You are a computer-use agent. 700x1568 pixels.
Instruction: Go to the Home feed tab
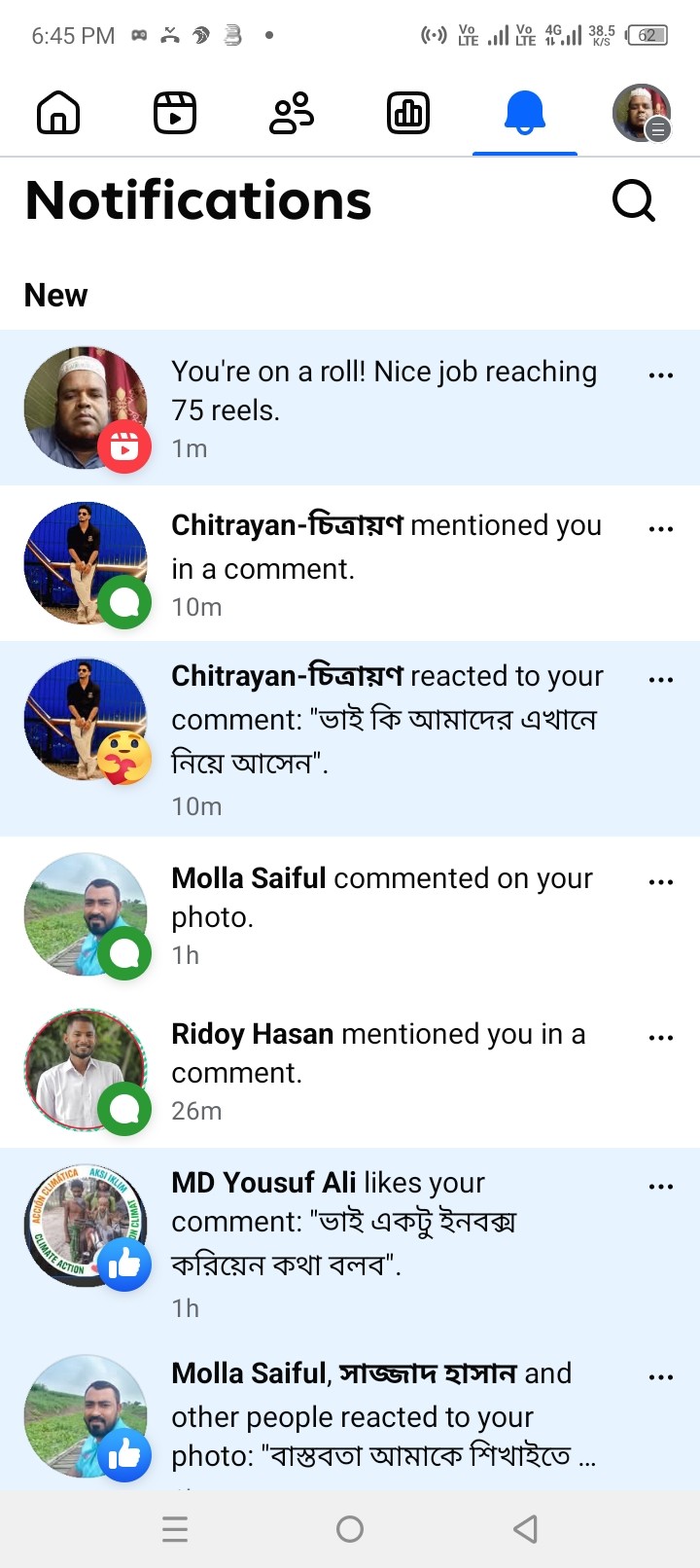coord(58,113)
